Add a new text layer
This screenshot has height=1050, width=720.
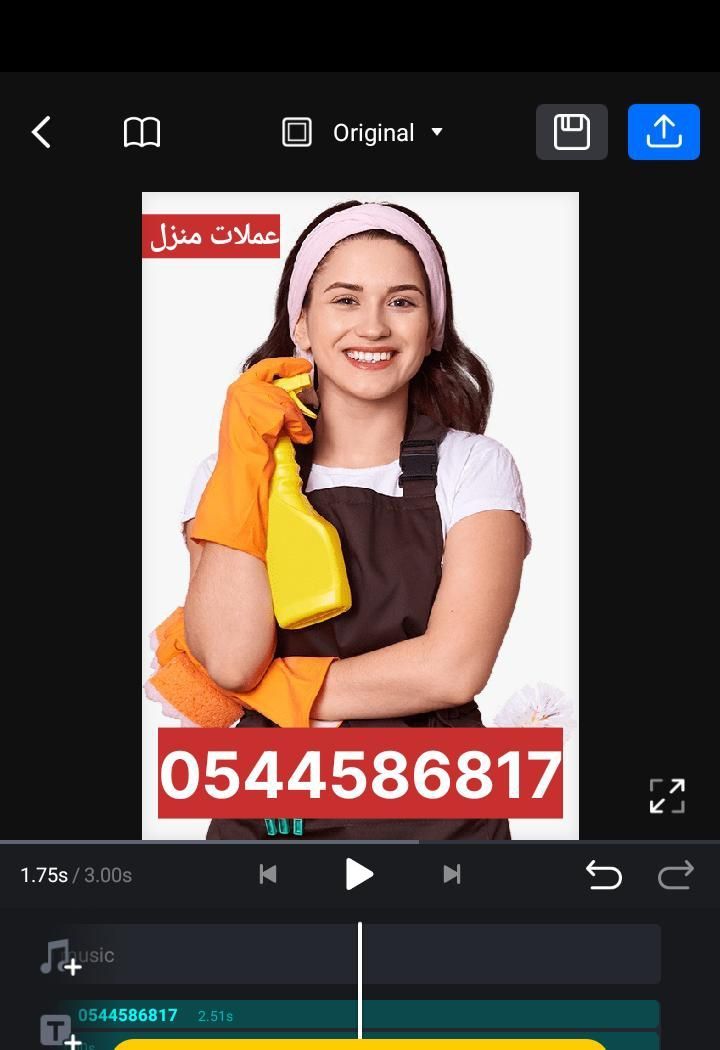point(58,1030)
